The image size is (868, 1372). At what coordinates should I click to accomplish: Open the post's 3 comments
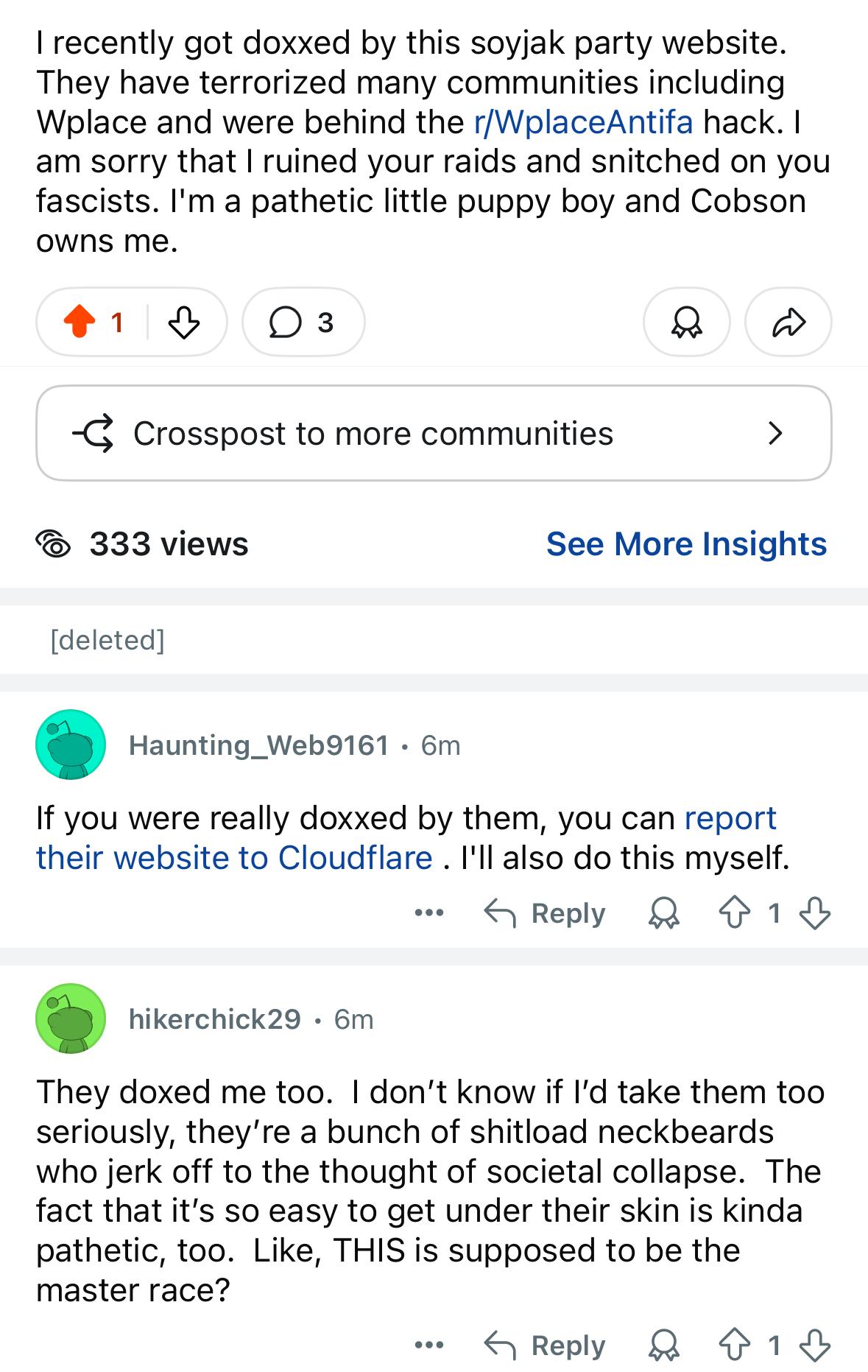tap(303, 323)
